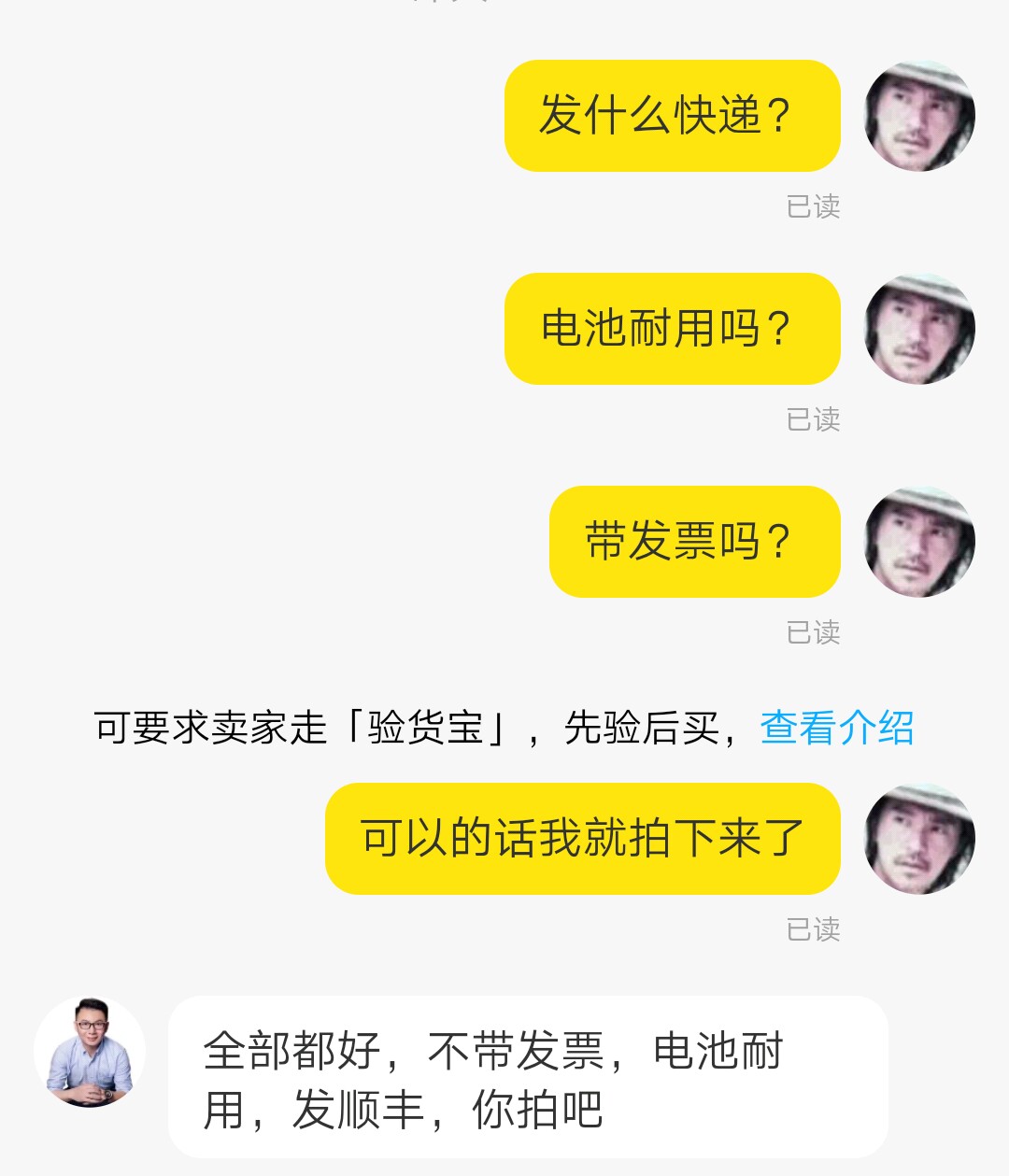The height and width of the screenshot is (1176, 1009).
Task: Click the 已读 label under "电池耐用吗？"
Action: (814, 420)
